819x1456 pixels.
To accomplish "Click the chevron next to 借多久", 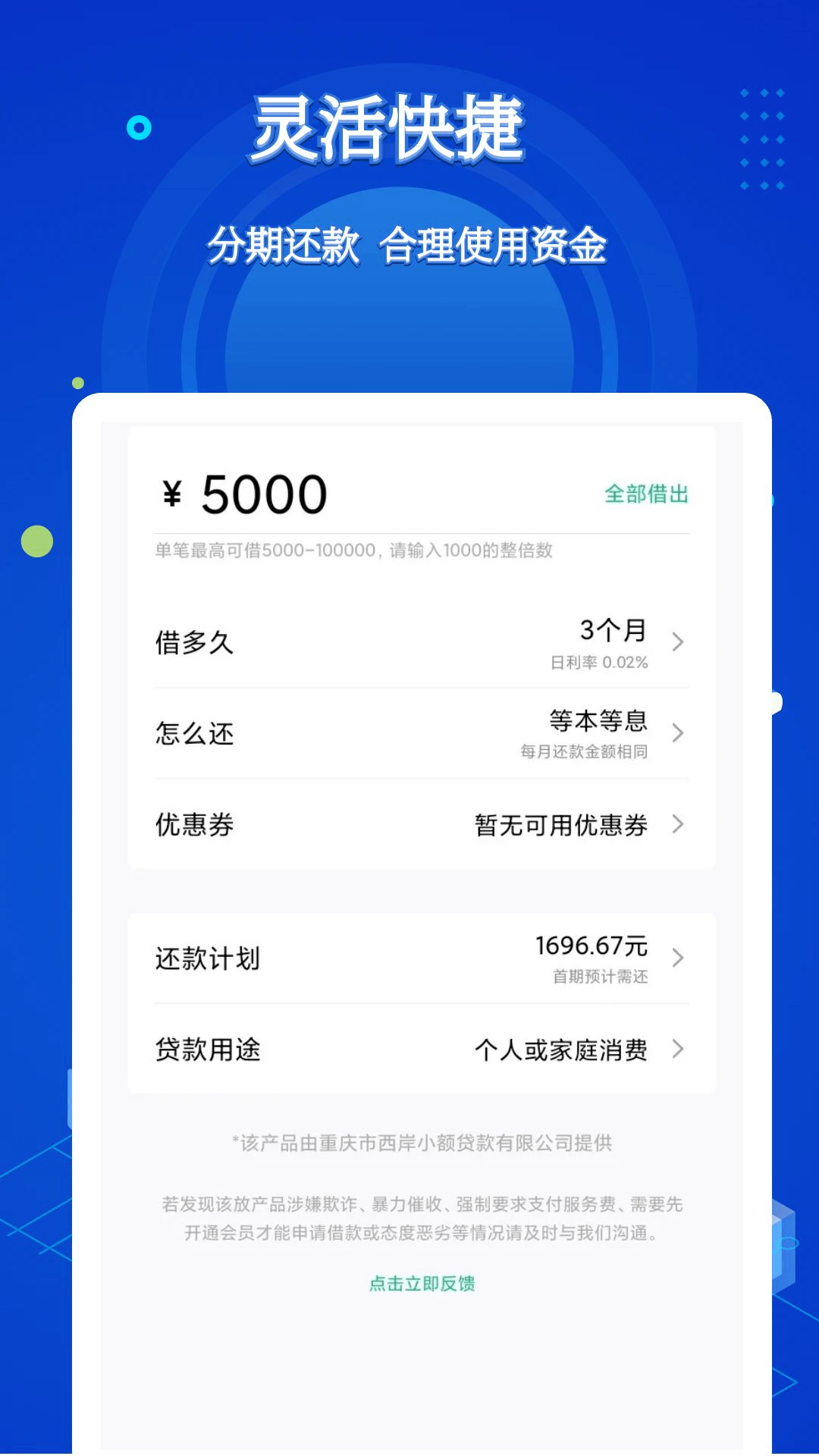I will [x=677, y=643].
